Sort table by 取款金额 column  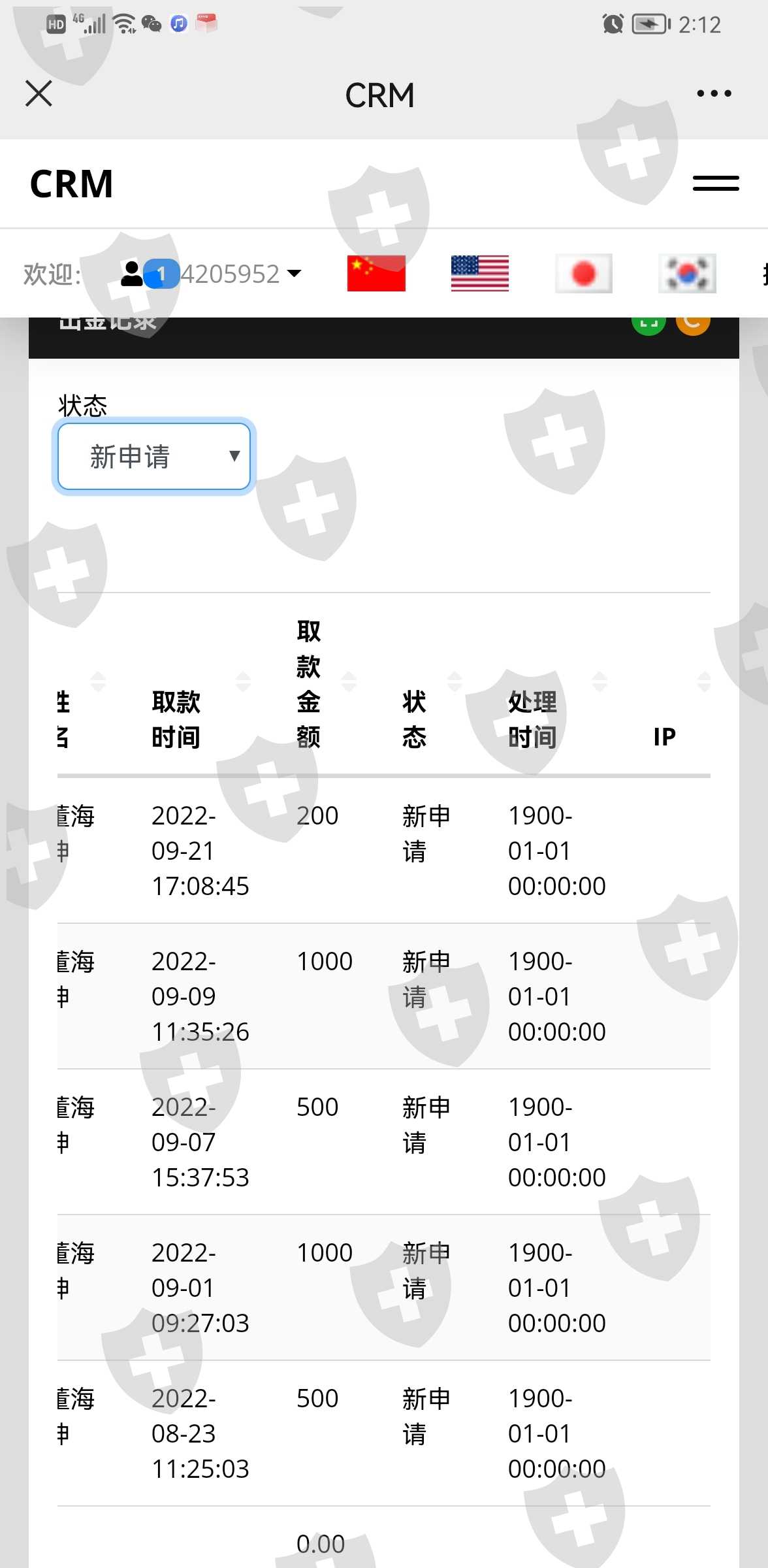click(x=323, y=683)
